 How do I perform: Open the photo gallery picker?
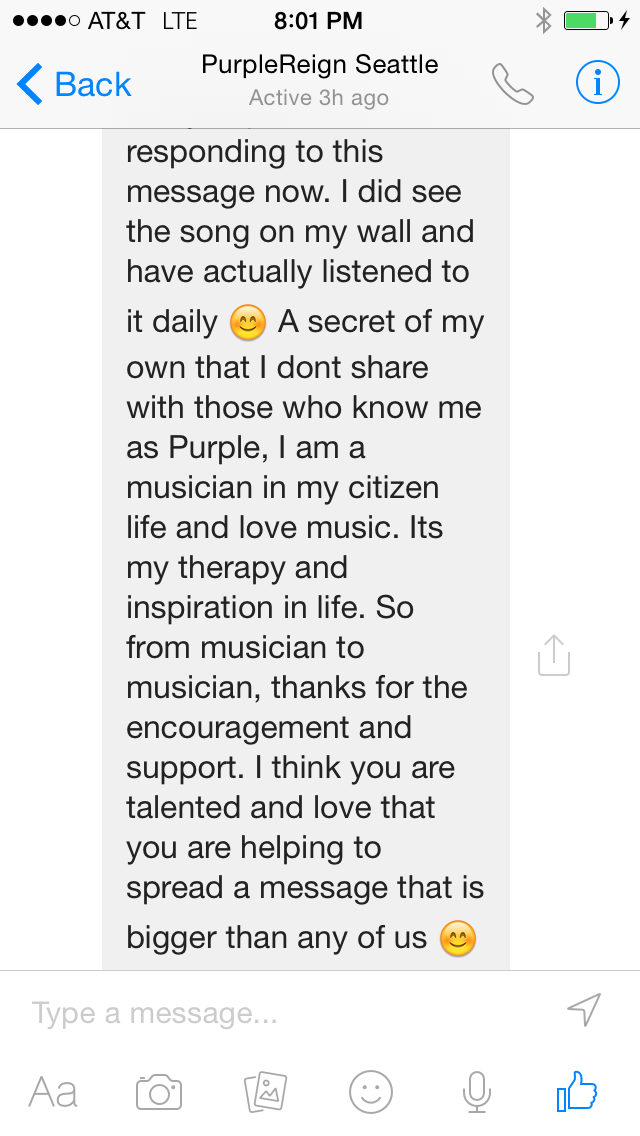266,1092
